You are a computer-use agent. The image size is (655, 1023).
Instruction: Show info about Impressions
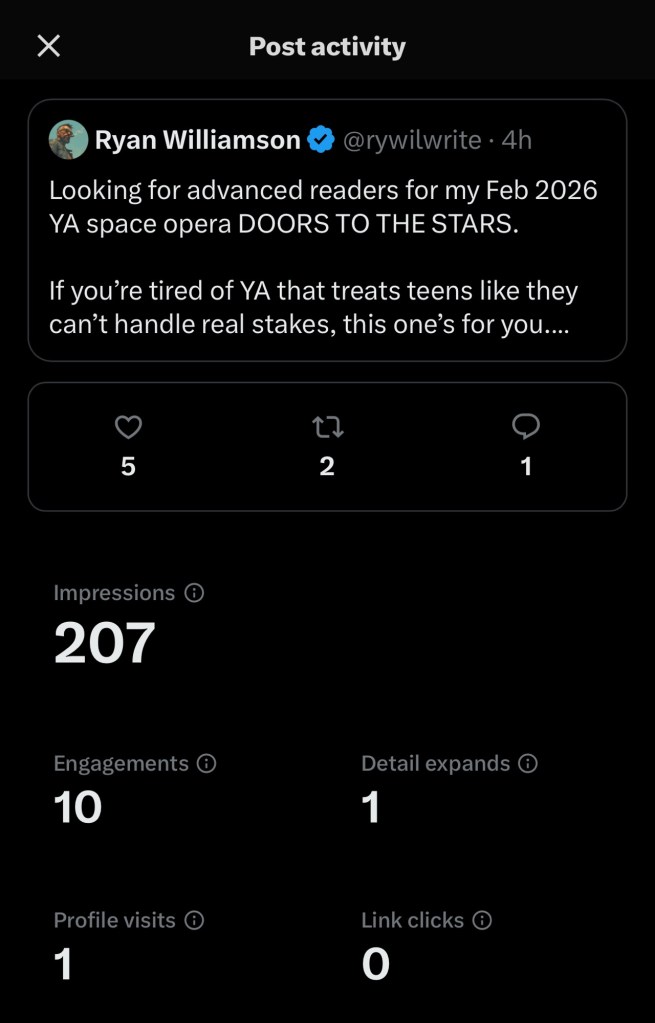point(195,593)
